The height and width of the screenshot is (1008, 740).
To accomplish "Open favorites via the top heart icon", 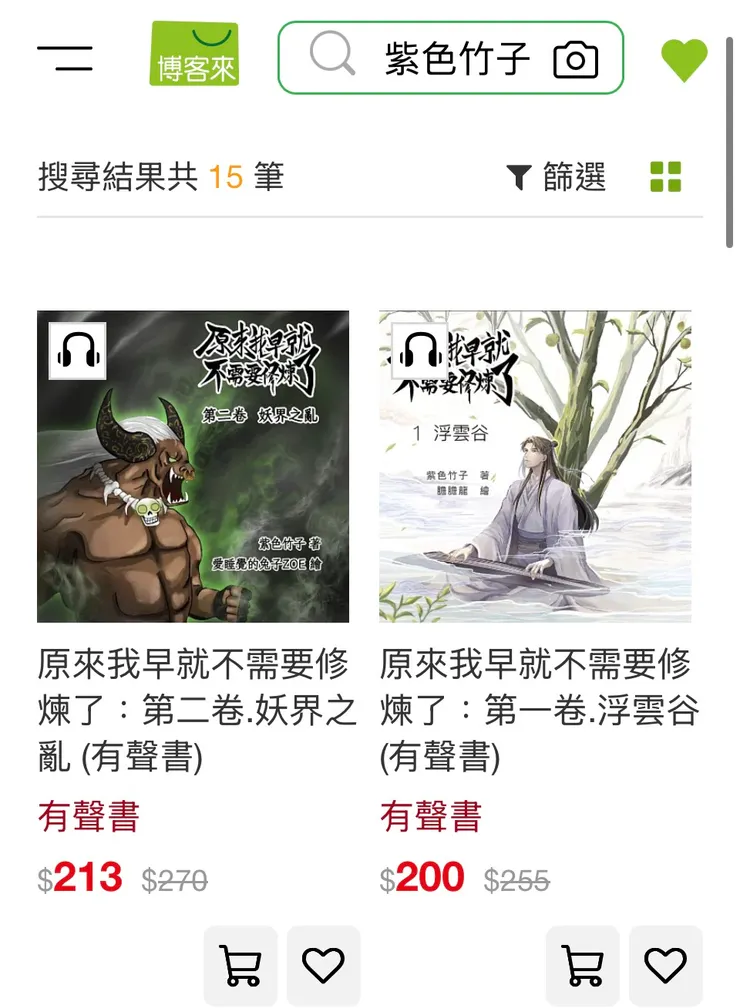I will coord(685,57).
